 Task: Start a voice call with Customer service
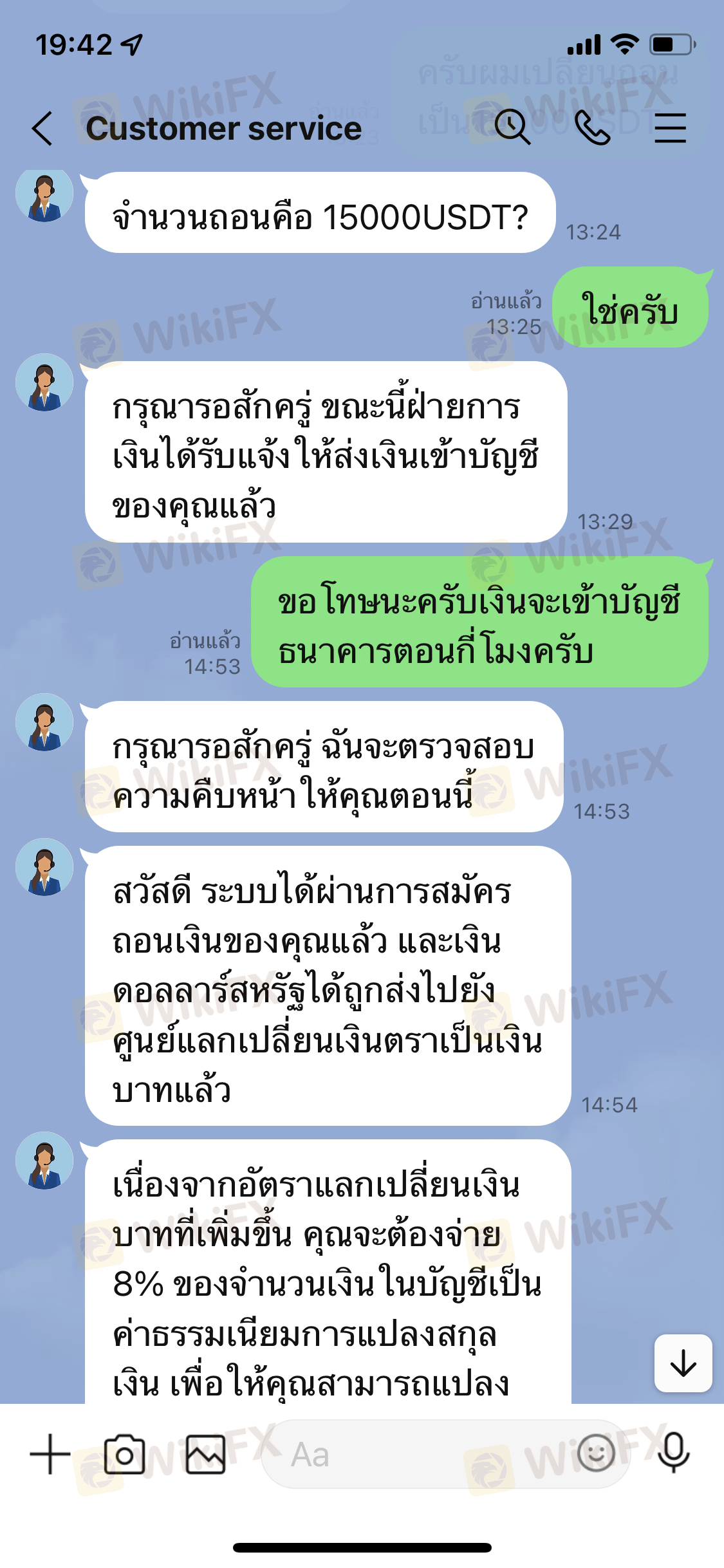pyautogui.click(x=592, y=127)
